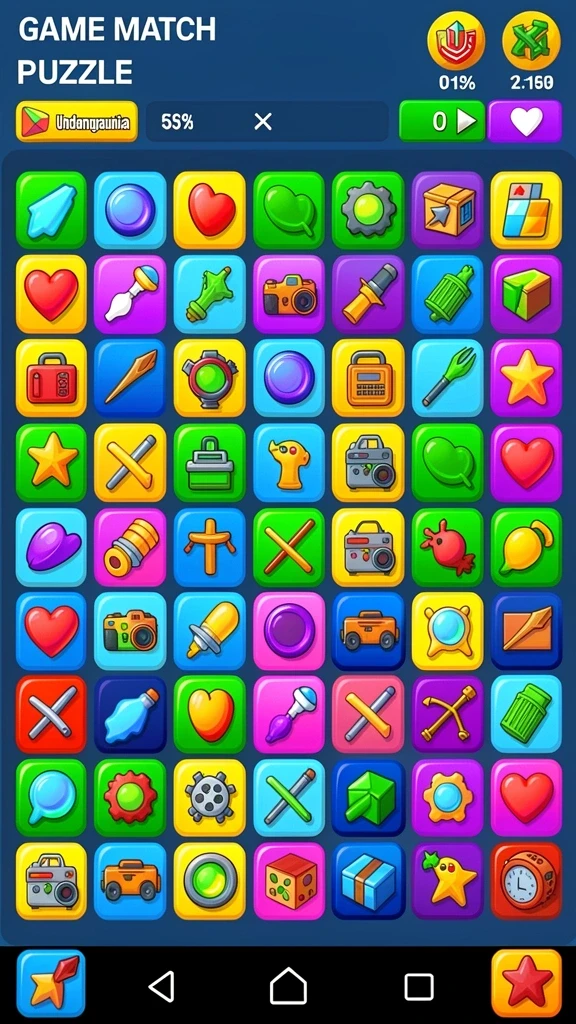Select the purple hat tile
The width and height of the screenshot is (576, 1024).
click(51, 547)
